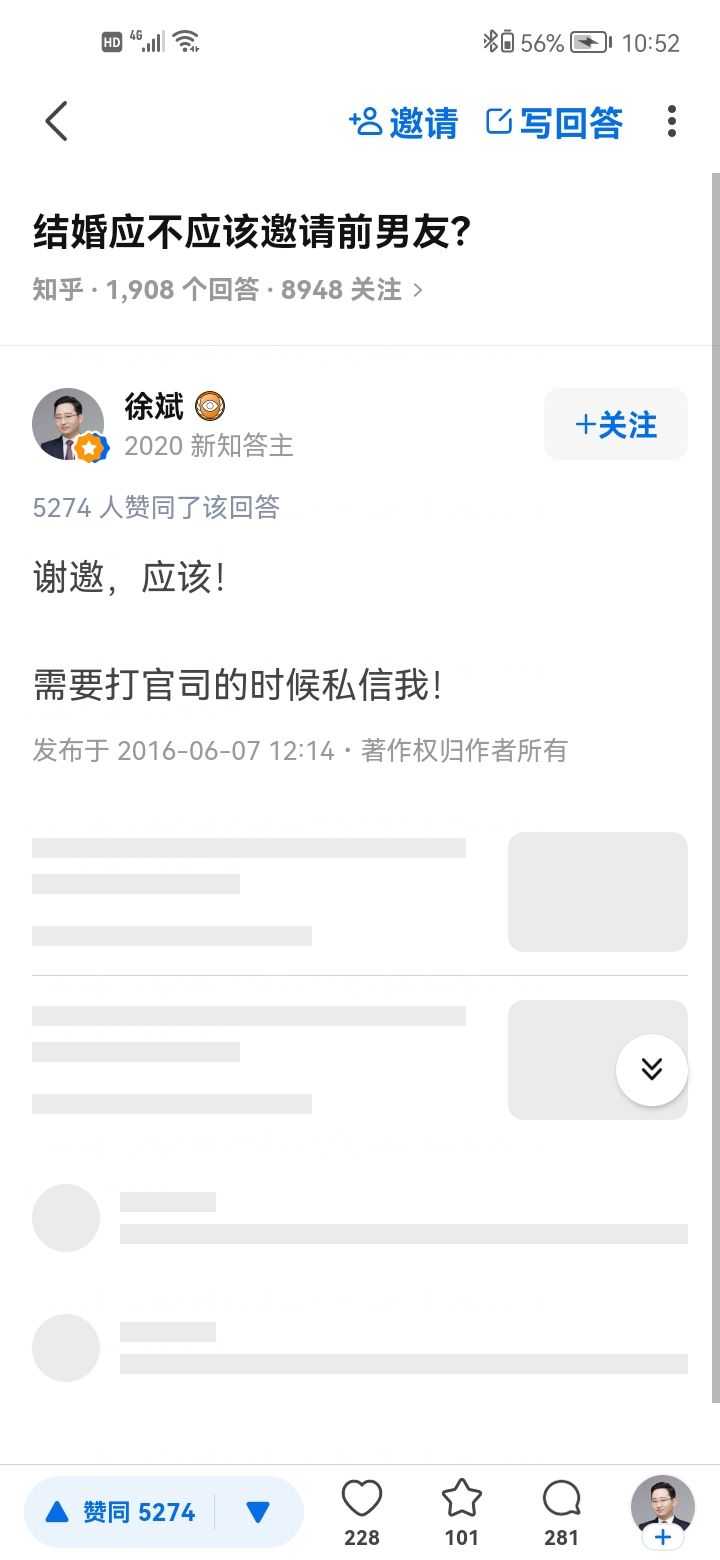Jump to next answer with double-chevron button
This screenshot has width=720, height=1560.
pyautogui.click(x=652, y=1070)
